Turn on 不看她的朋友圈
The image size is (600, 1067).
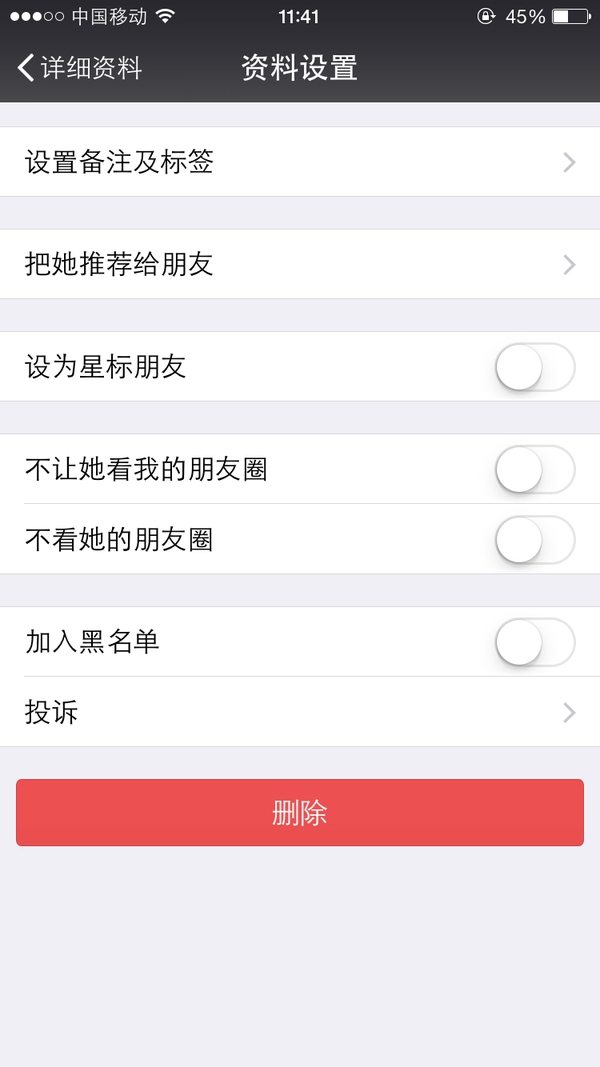pyautogui.click(x=535, y=540)
